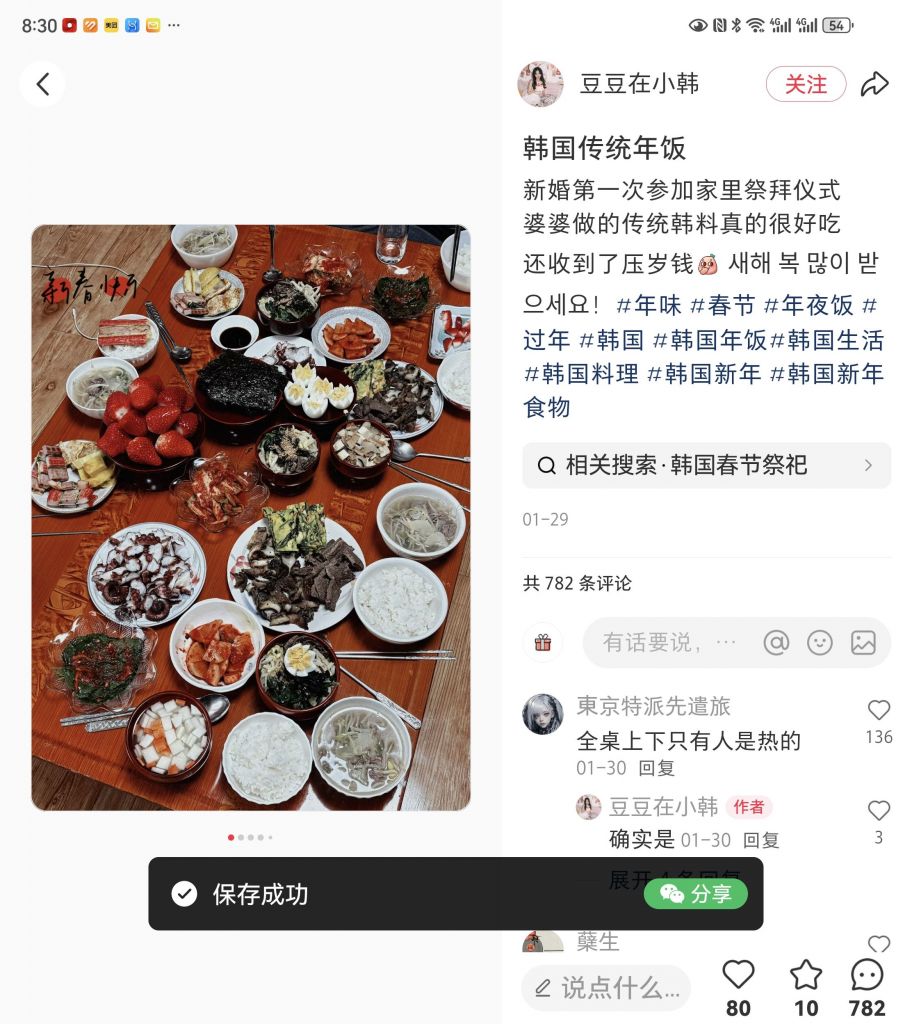Go back using the arrow button
This screenshot has width=912, height=1024.
coord(42,85)
